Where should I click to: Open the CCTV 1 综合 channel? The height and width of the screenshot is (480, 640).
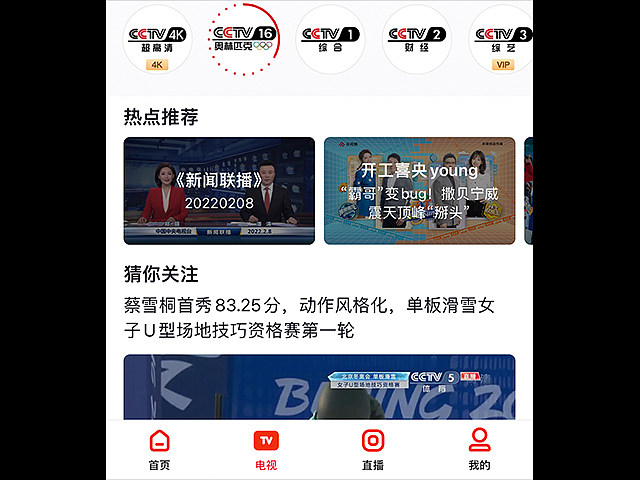click(x=330, y=40)
